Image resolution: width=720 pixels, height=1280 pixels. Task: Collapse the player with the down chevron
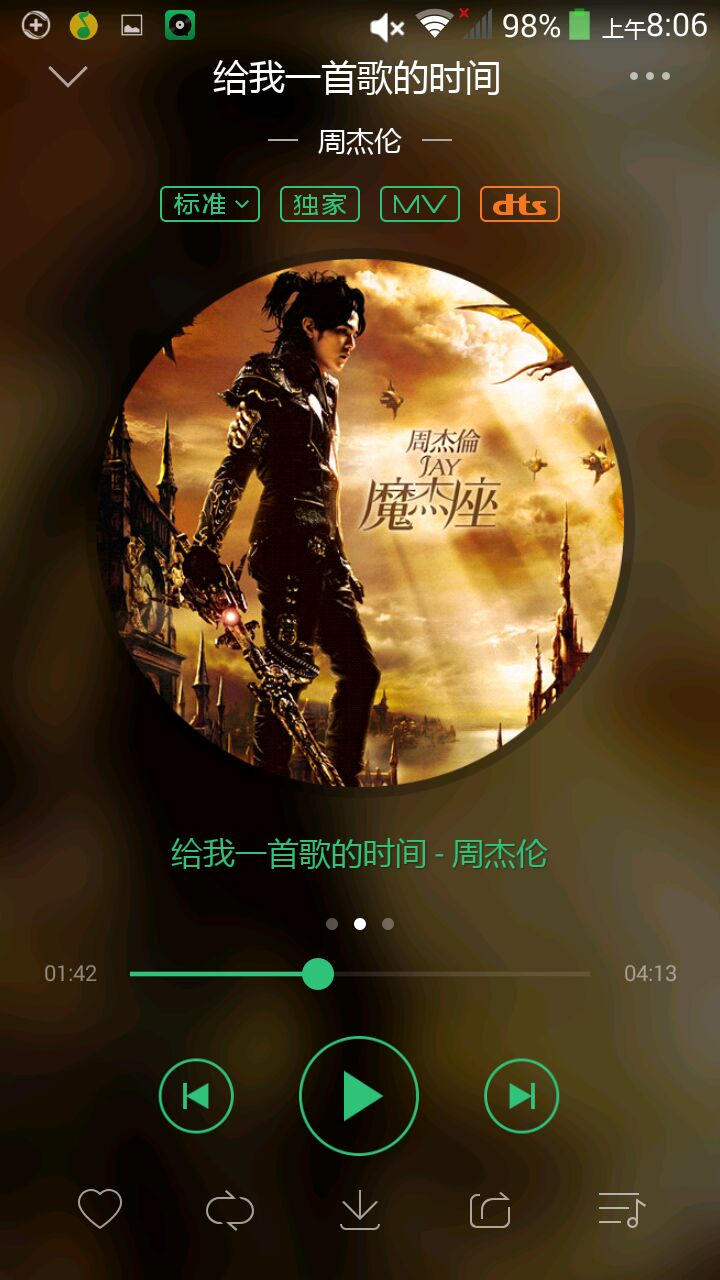click(x=68, y=76)
